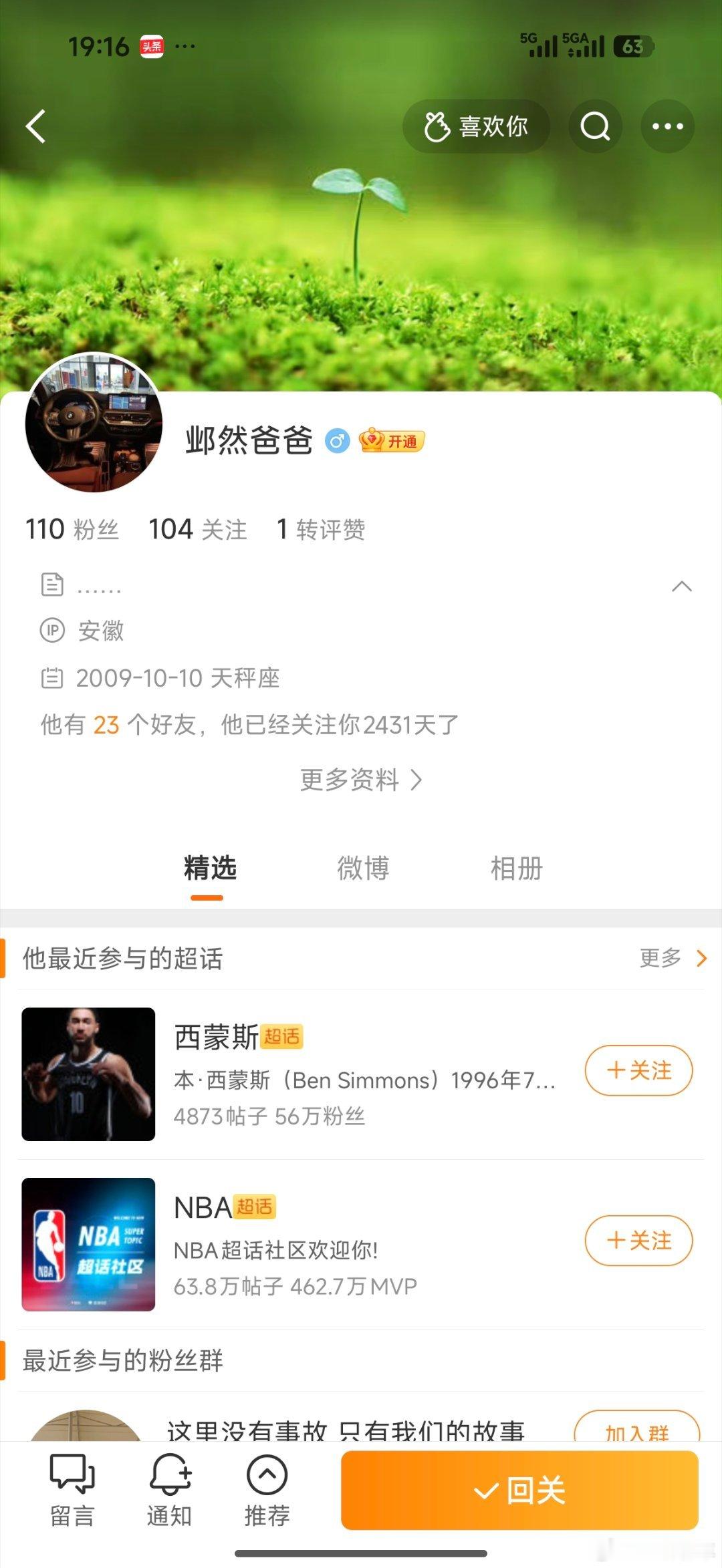This screenshot has height=1568, width=722.
Task: Follow the 西蒙斯 super topic
Action: point(638,1070)
